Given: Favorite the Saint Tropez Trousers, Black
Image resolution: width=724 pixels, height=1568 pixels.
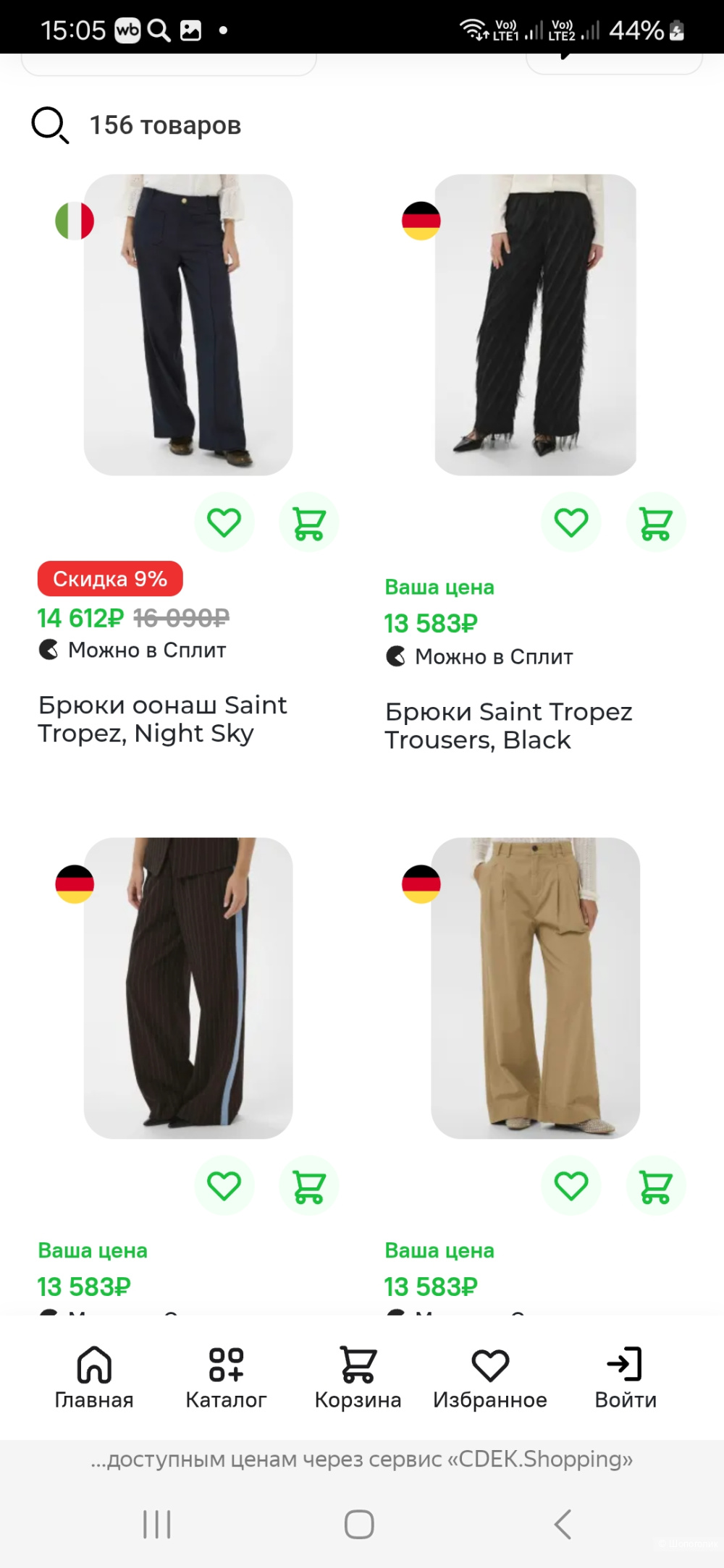Looking at the screenshot, I should pos(571,522).
